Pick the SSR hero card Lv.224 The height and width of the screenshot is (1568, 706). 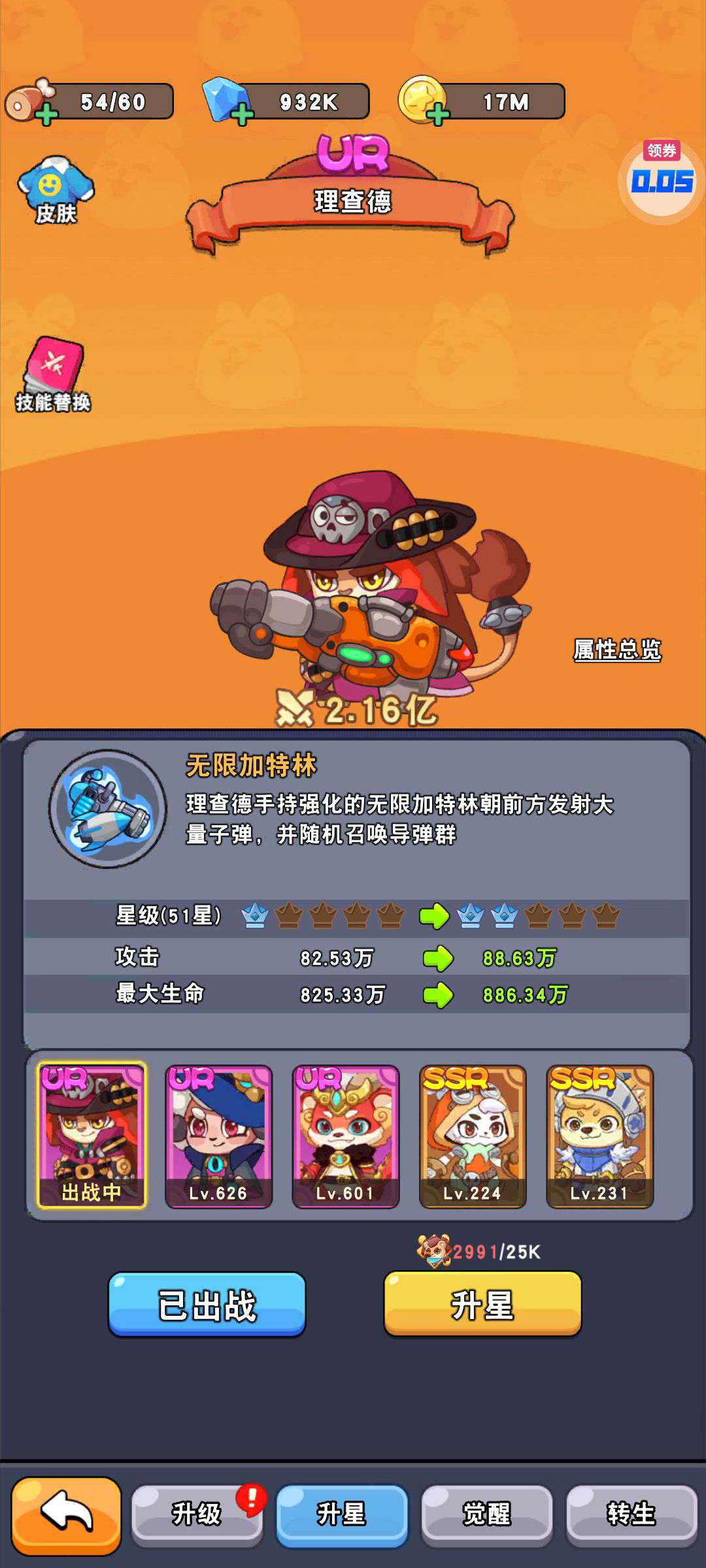point(472,1135)
